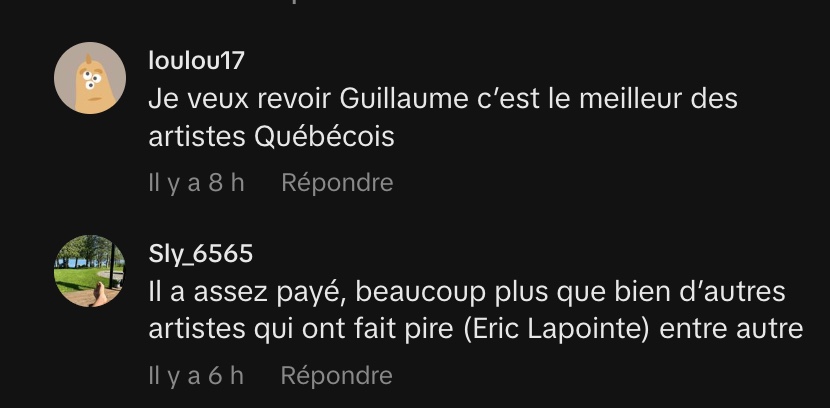Viewport: 830px width, 408px height.
Task: Open loulou17's profile picture
Action: click(89, 78)
